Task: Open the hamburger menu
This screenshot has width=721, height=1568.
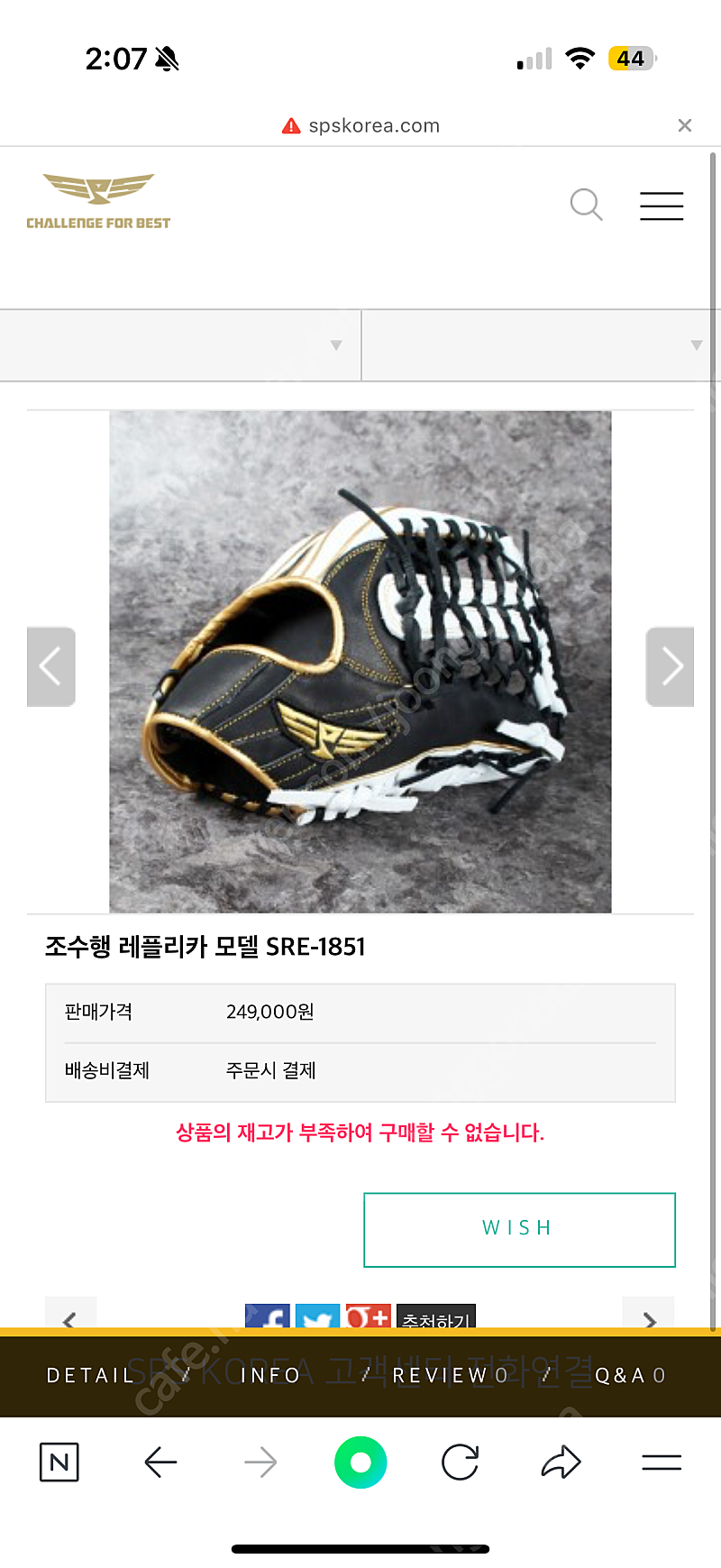Action: (662, 206)
